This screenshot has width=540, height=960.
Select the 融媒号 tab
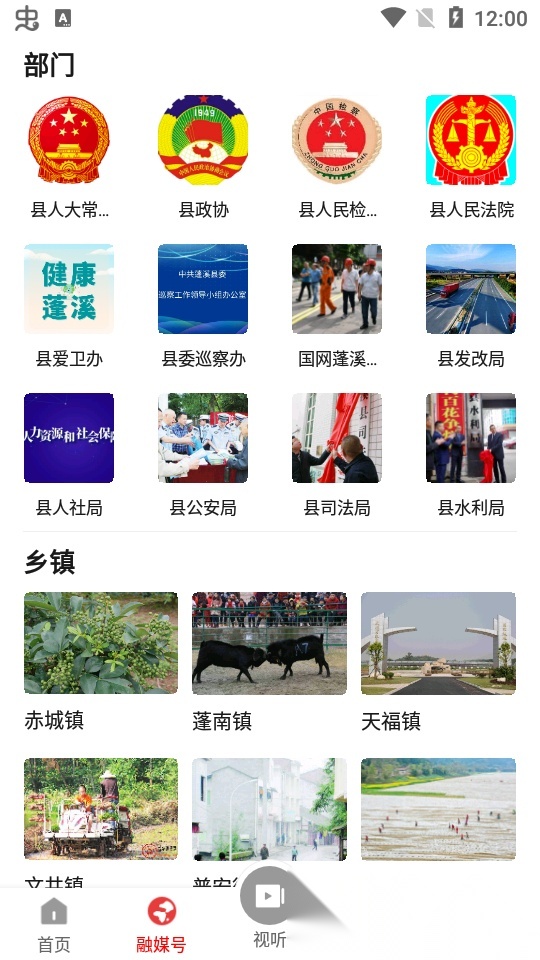point(162,924)
